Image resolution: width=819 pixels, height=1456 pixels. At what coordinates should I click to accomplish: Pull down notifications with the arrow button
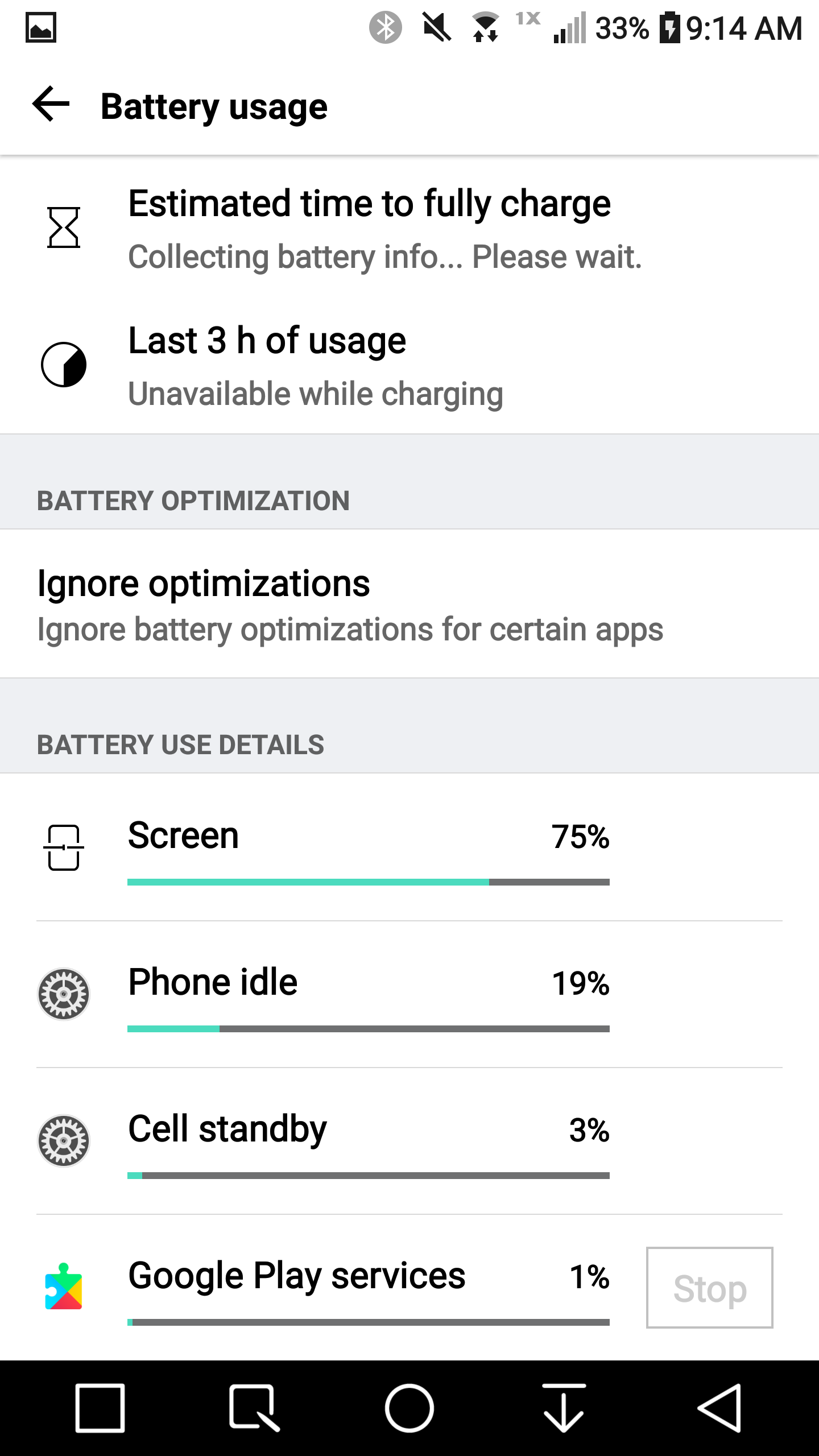[x=564, y=1408]
